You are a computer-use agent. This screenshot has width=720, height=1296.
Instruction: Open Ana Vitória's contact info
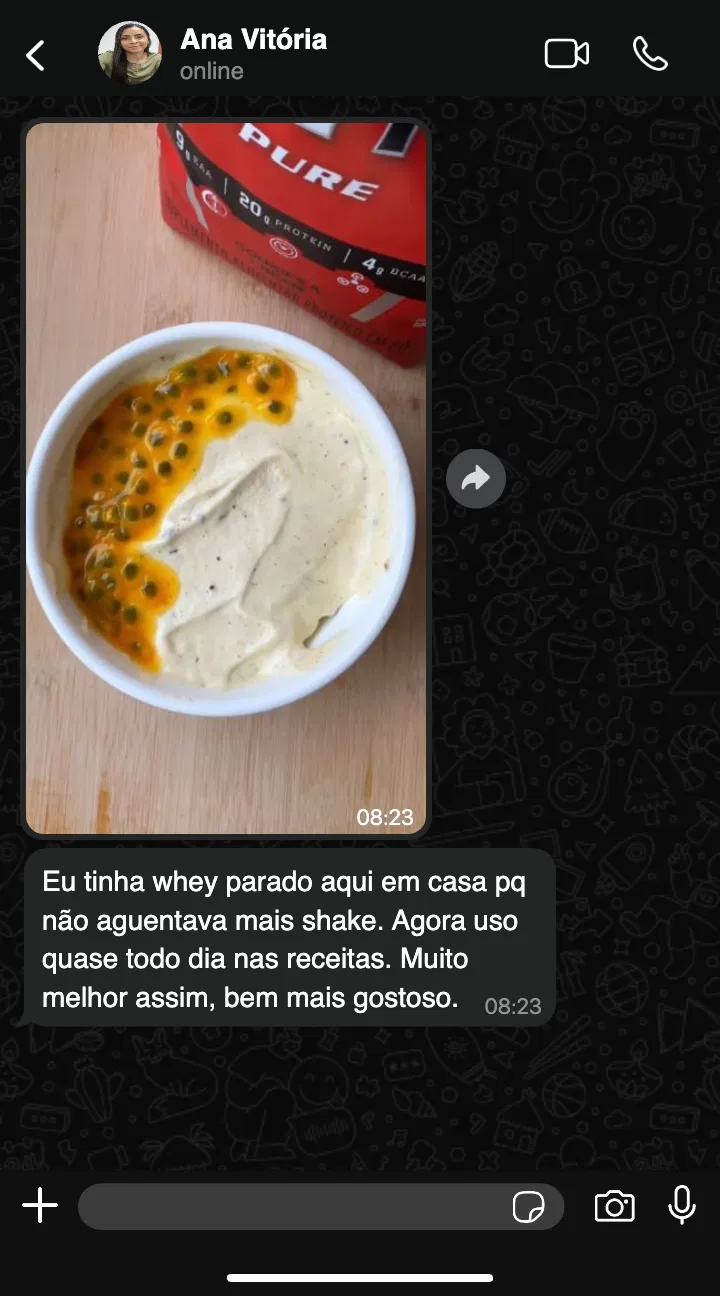tap(252, 53)
